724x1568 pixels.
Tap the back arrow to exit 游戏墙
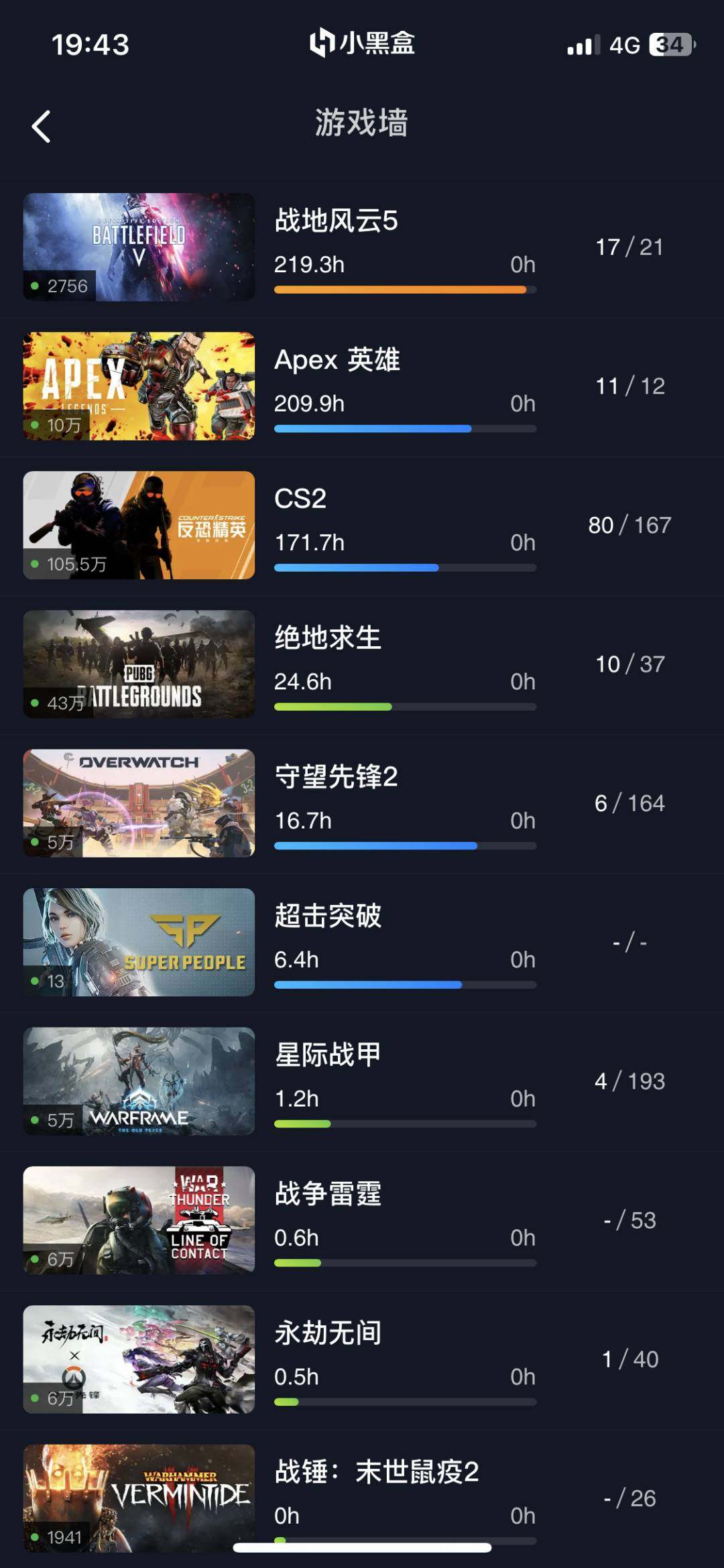42,125
